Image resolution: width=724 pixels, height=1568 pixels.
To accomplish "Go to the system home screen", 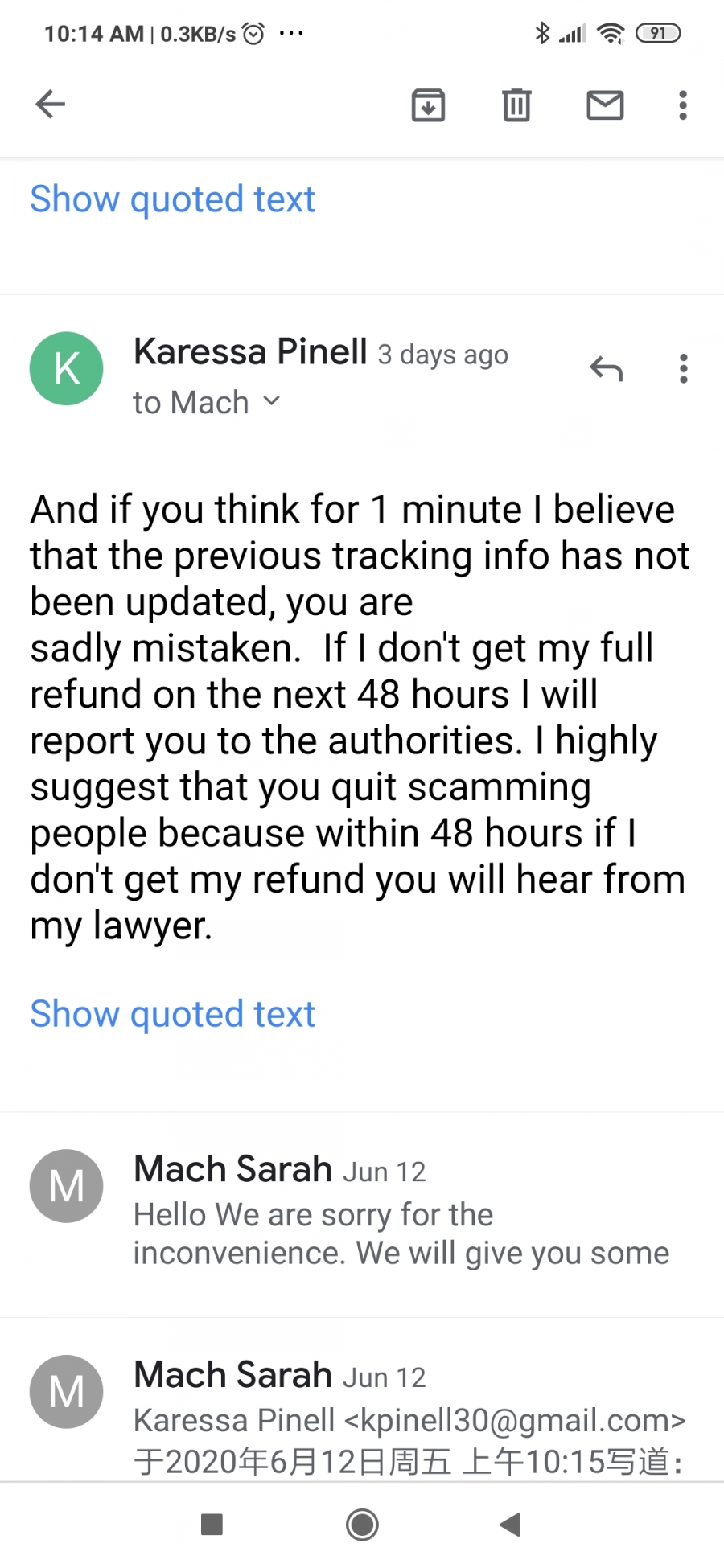I will [362, 1524].
